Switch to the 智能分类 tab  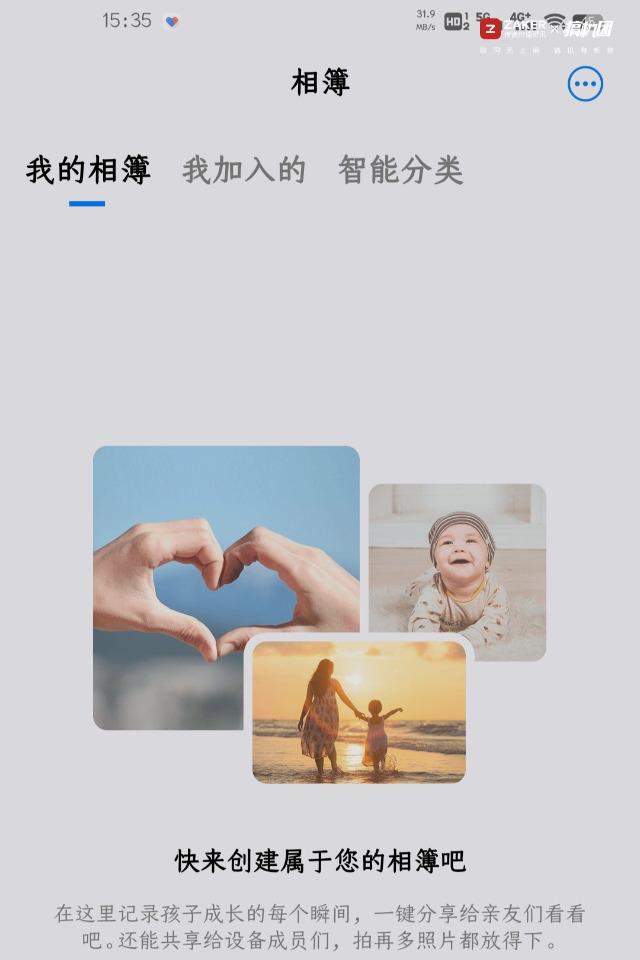(x=400, y=171)
